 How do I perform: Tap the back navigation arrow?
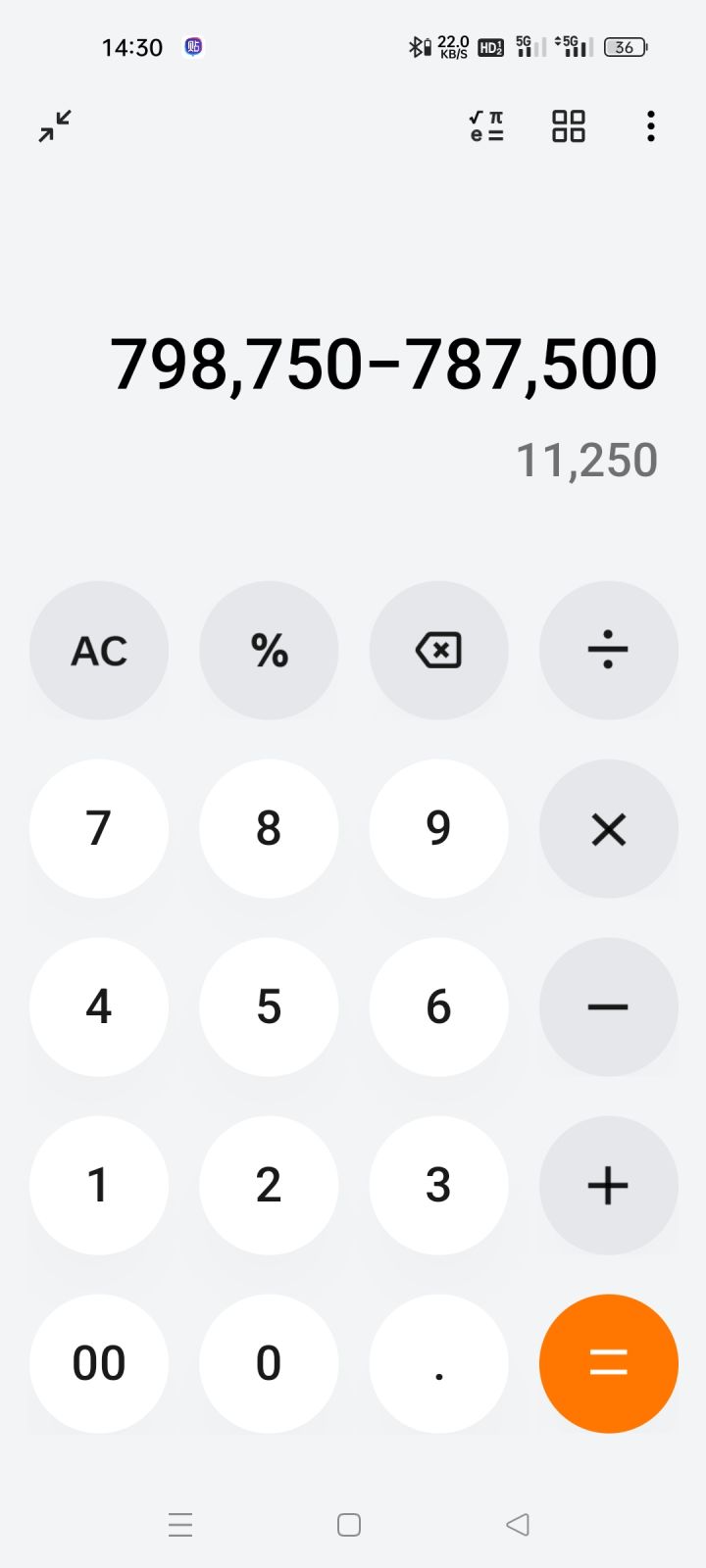click(x=518, y=1525)
